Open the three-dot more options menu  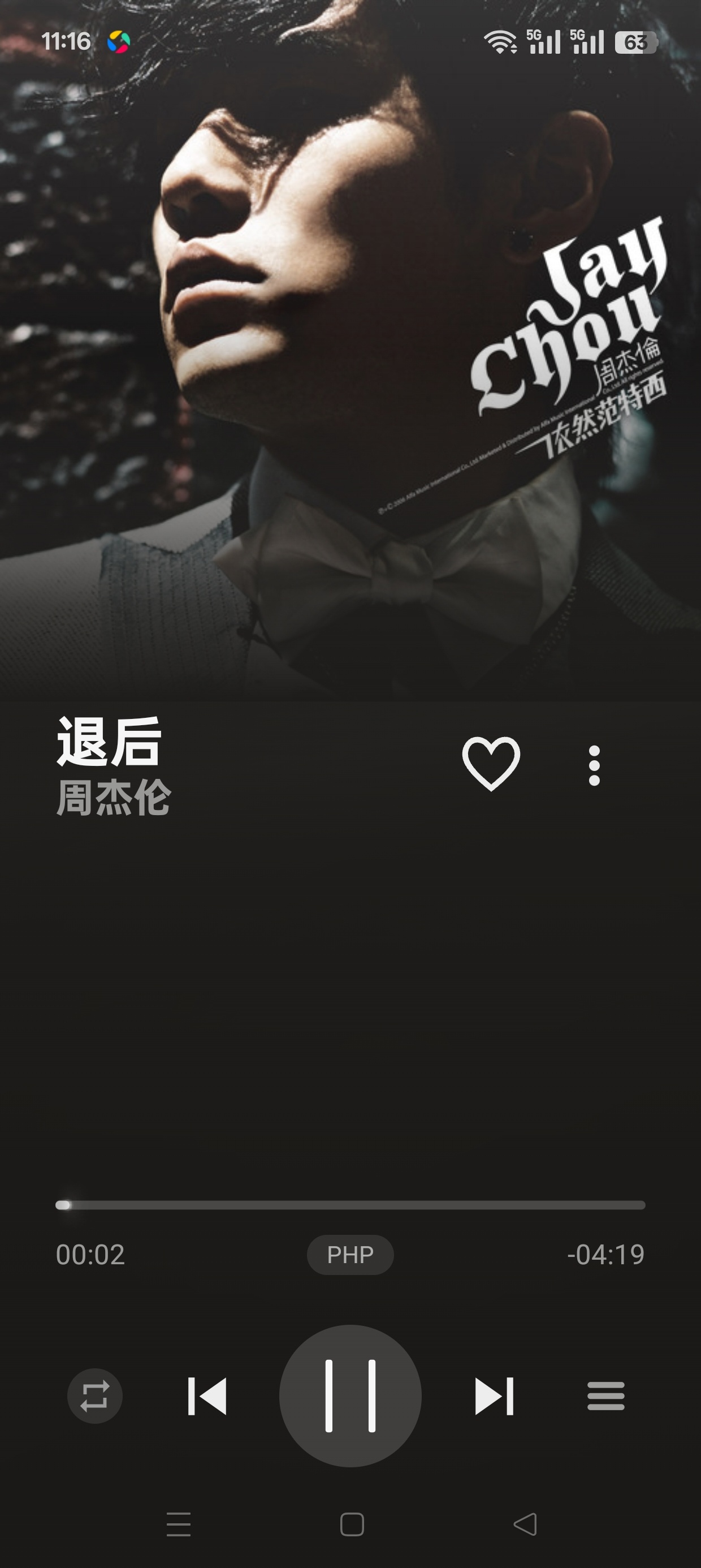pyautogui.click(x=595, y=765)
